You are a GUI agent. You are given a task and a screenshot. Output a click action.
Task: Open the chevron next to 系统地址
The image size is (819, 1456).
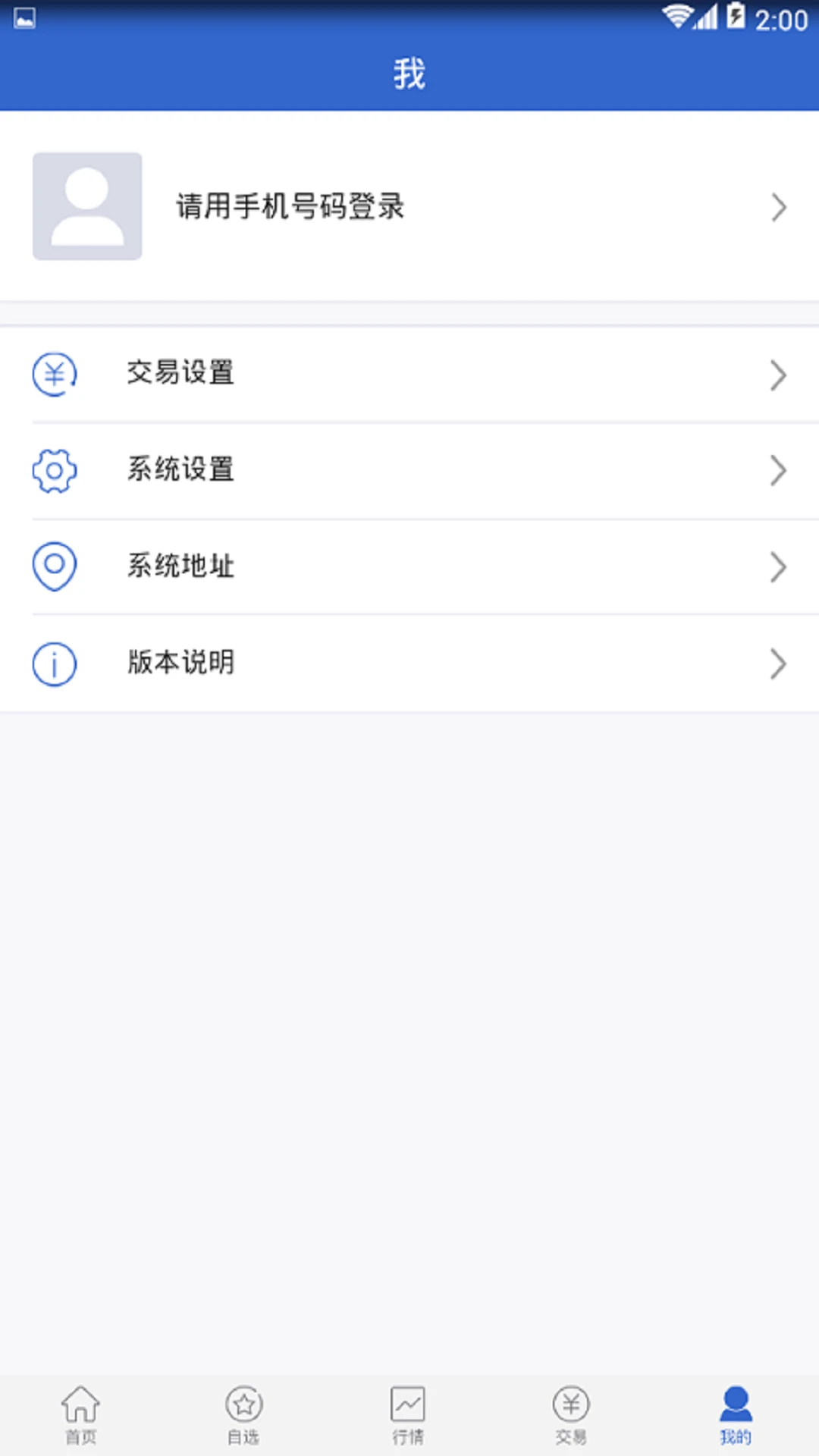click(778, 566)
